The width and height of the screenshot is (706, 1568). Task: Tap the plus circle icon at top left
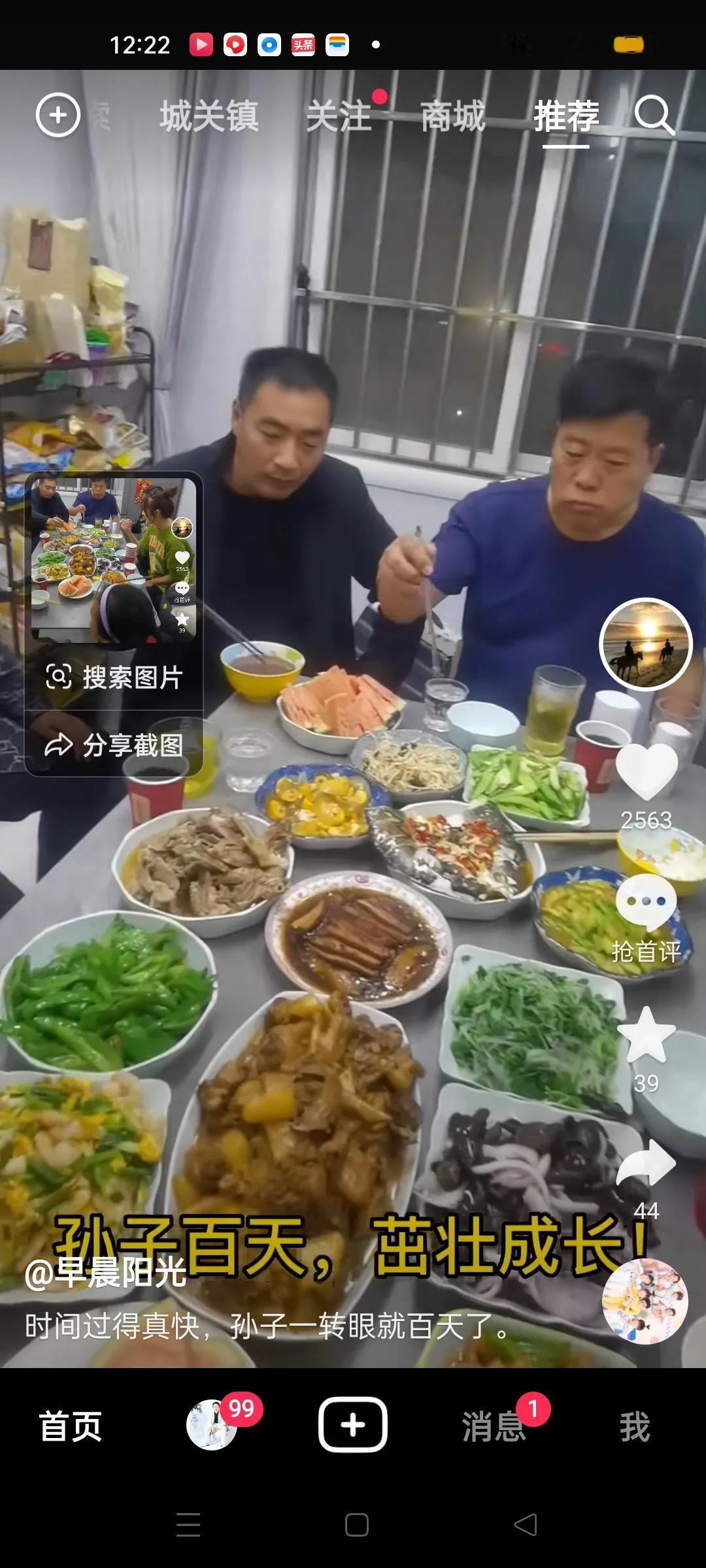[x=58, y=116]
